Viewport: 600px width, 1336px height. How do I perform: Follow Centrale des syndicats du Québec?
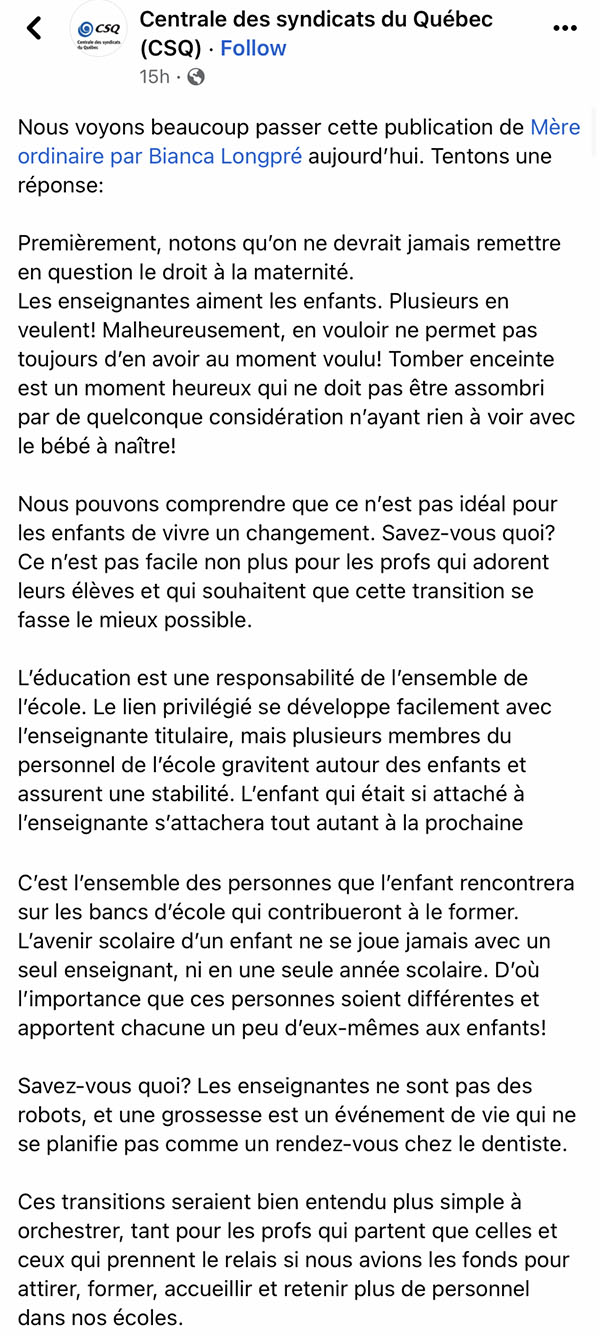point(253,48)
